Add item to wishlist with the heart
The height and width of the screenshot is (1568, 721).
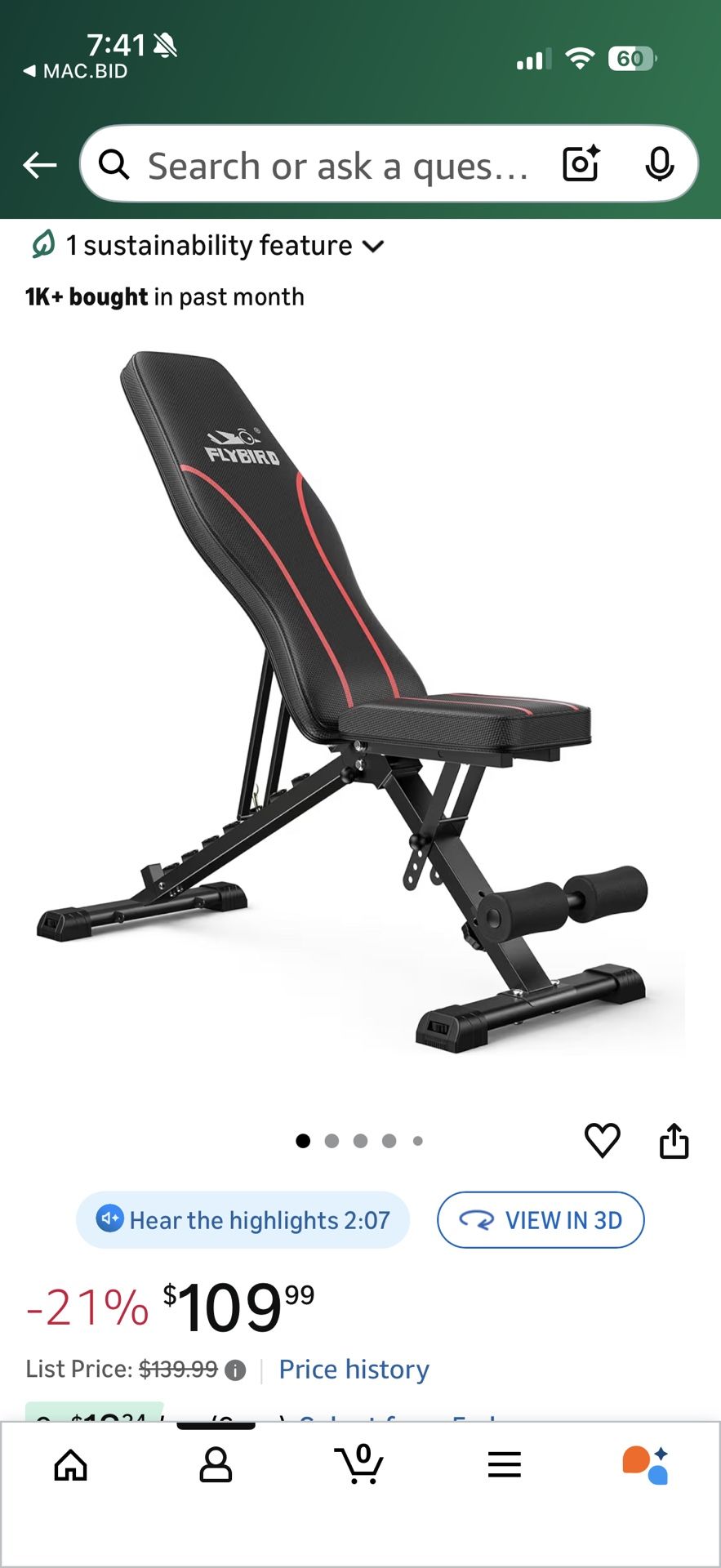603,1140
